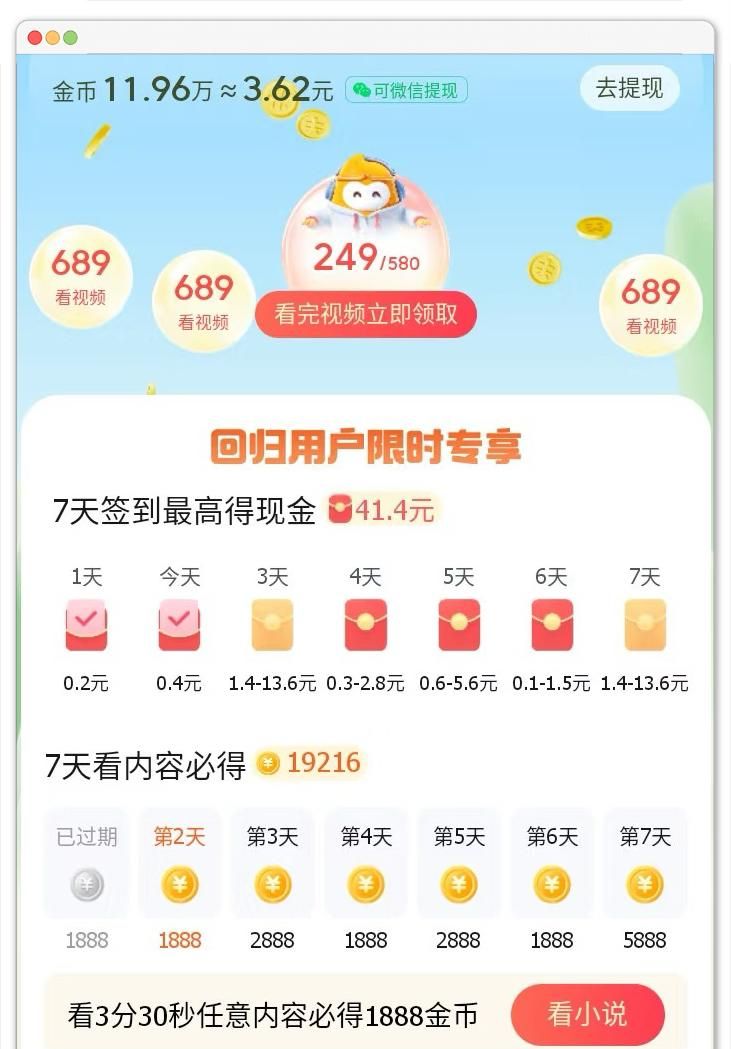Open the 5天 red envelope
This screenshot has width=731, height=1049.
[x=458, y=626]
